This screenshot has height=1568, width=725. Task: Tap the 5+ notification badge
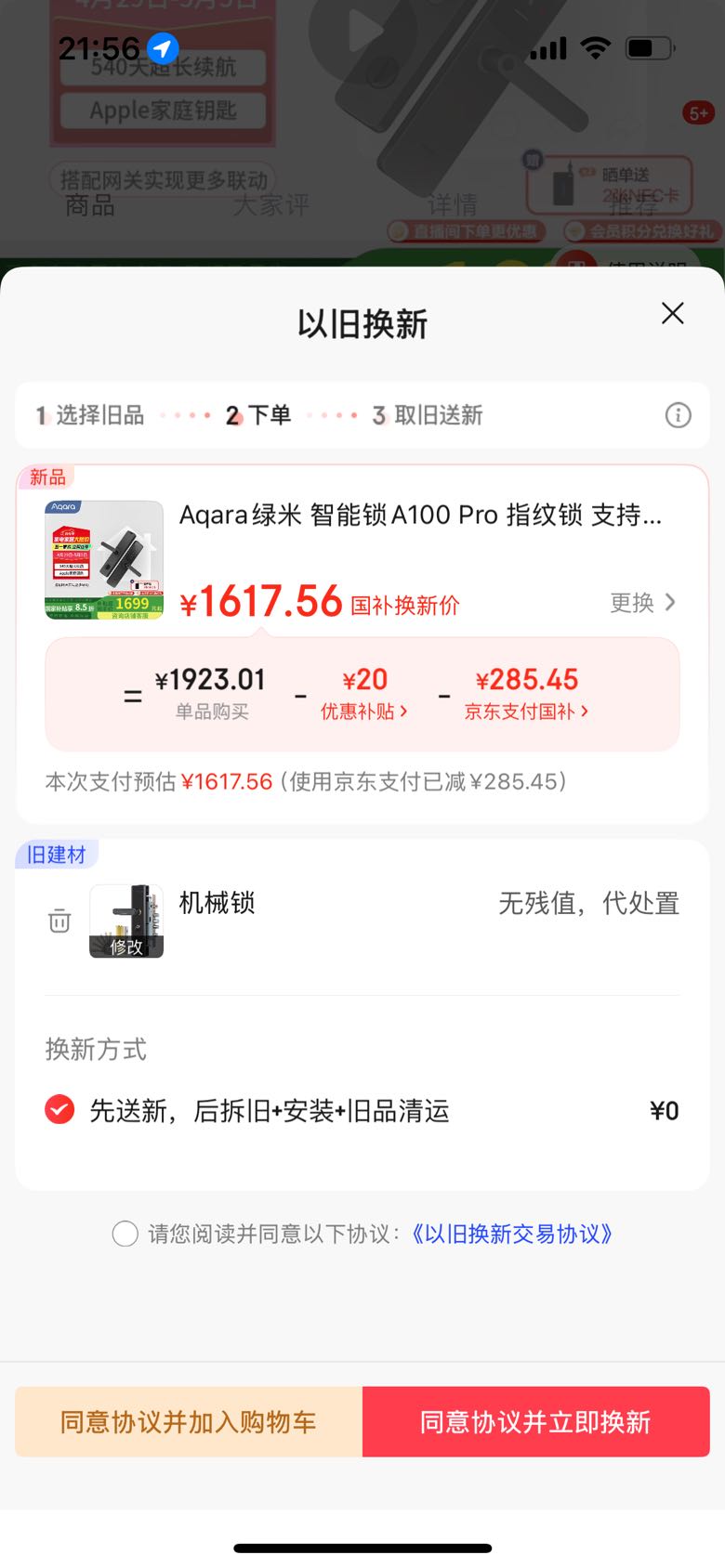698,111
